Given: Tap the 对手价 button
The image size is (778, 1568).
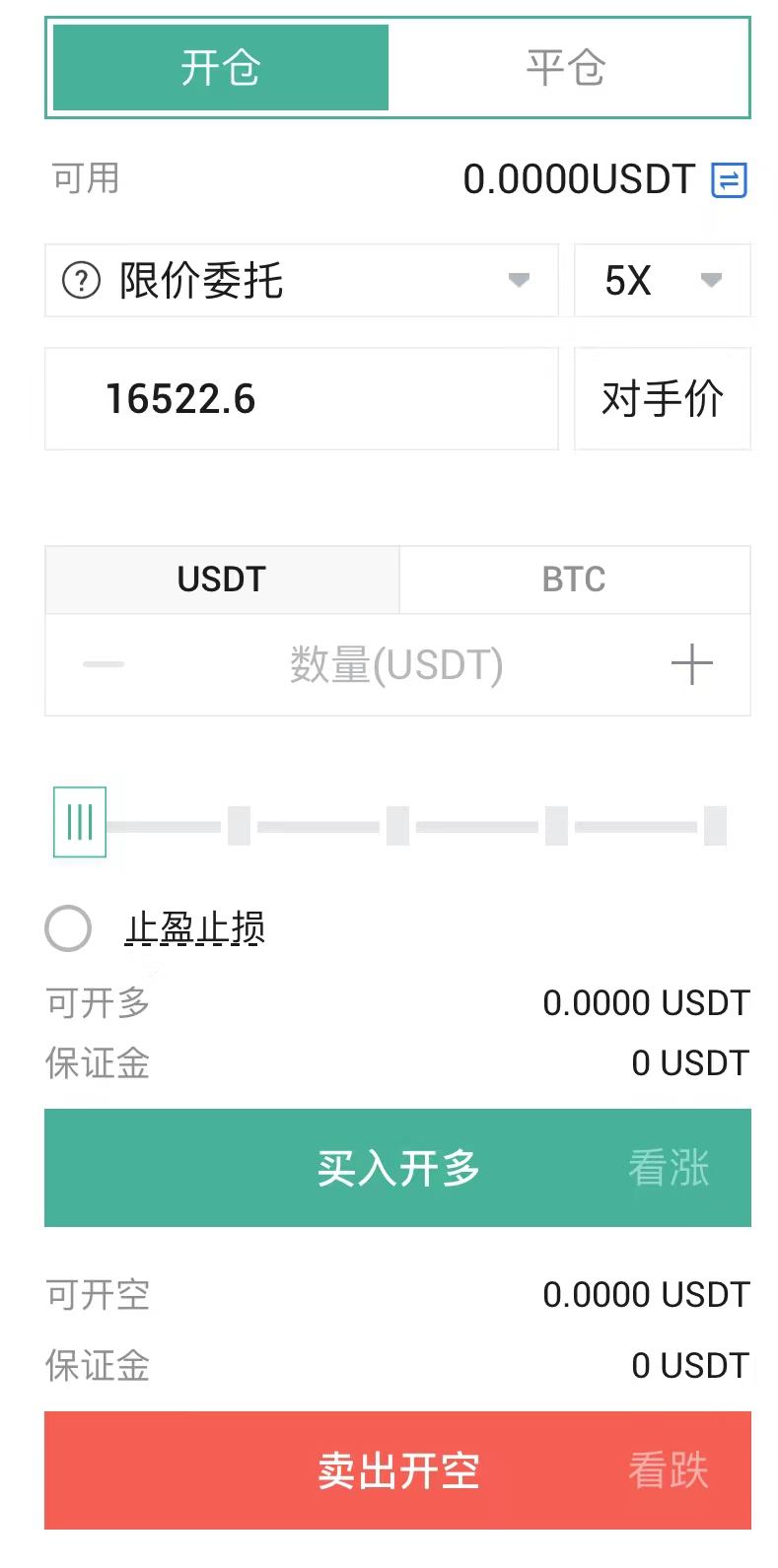Looking at the screenshot, I should (662, 399).
